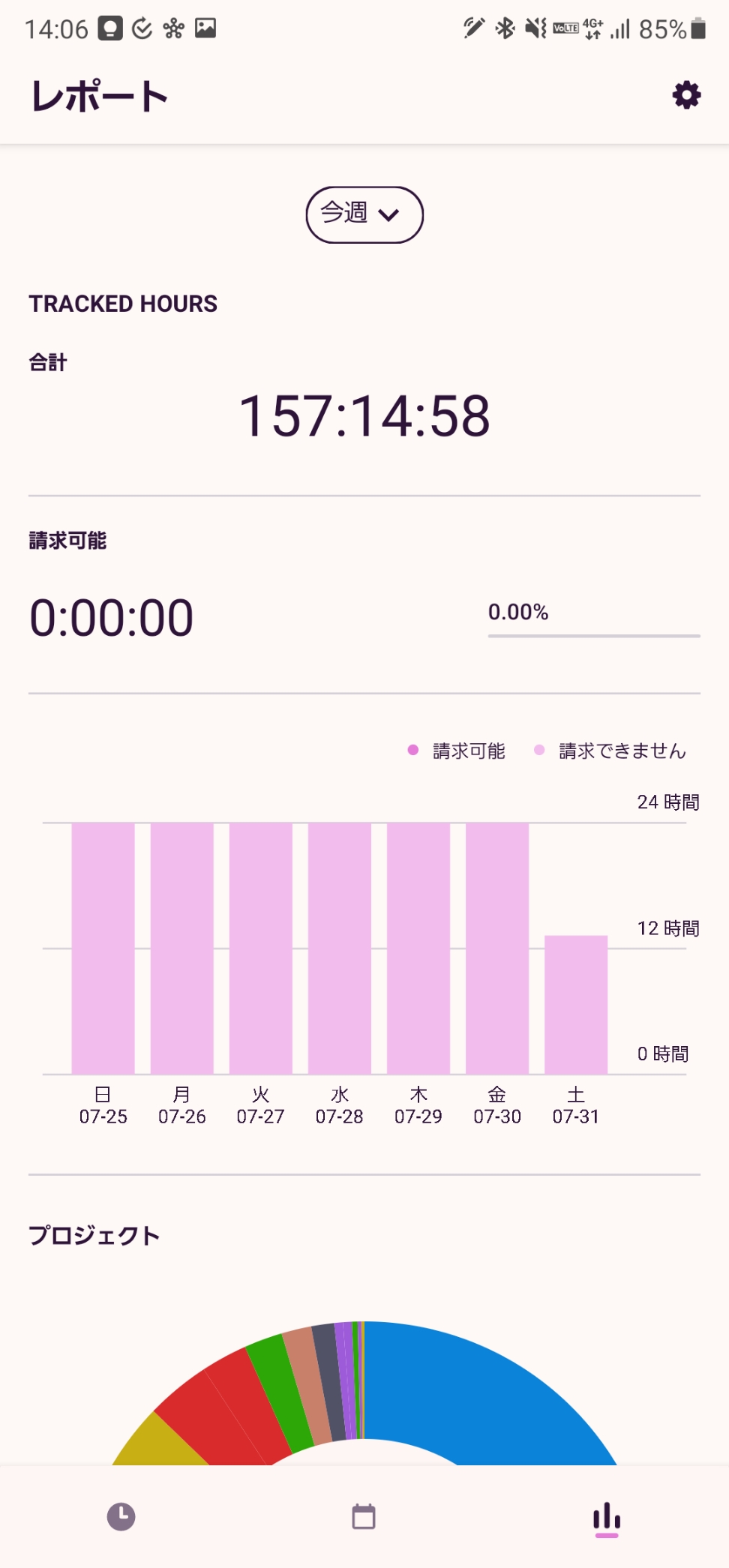Select the reports bar chart tab

[607, 1519]
